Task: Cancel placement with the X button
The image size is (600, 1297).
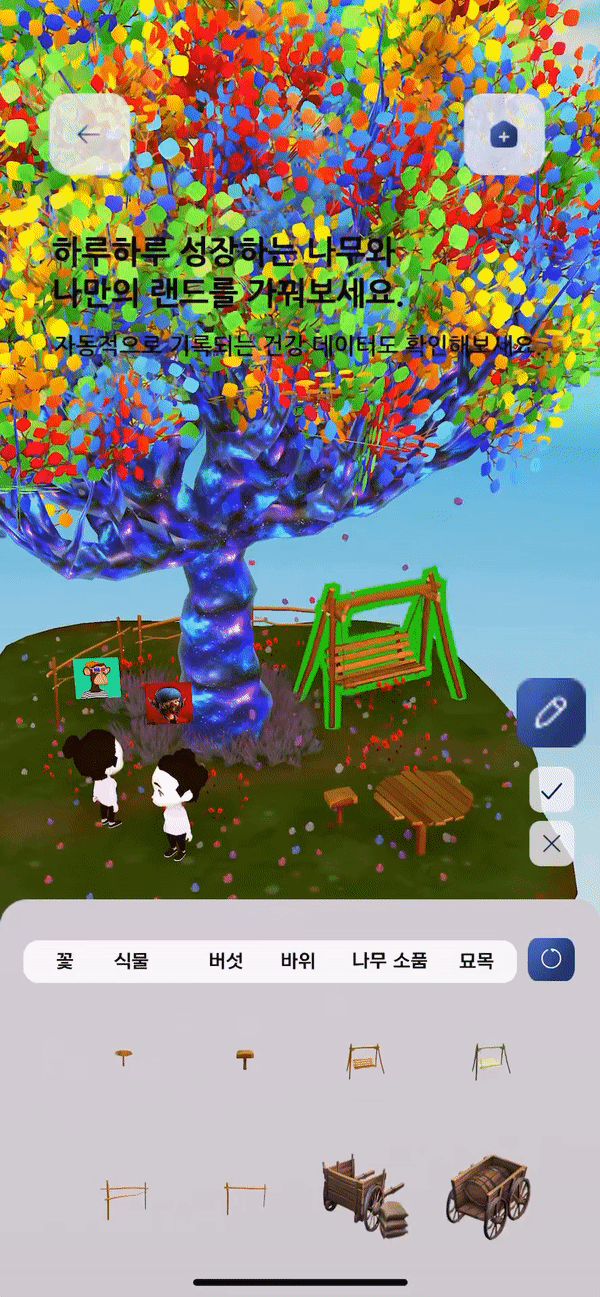Action: coord(551,843)
